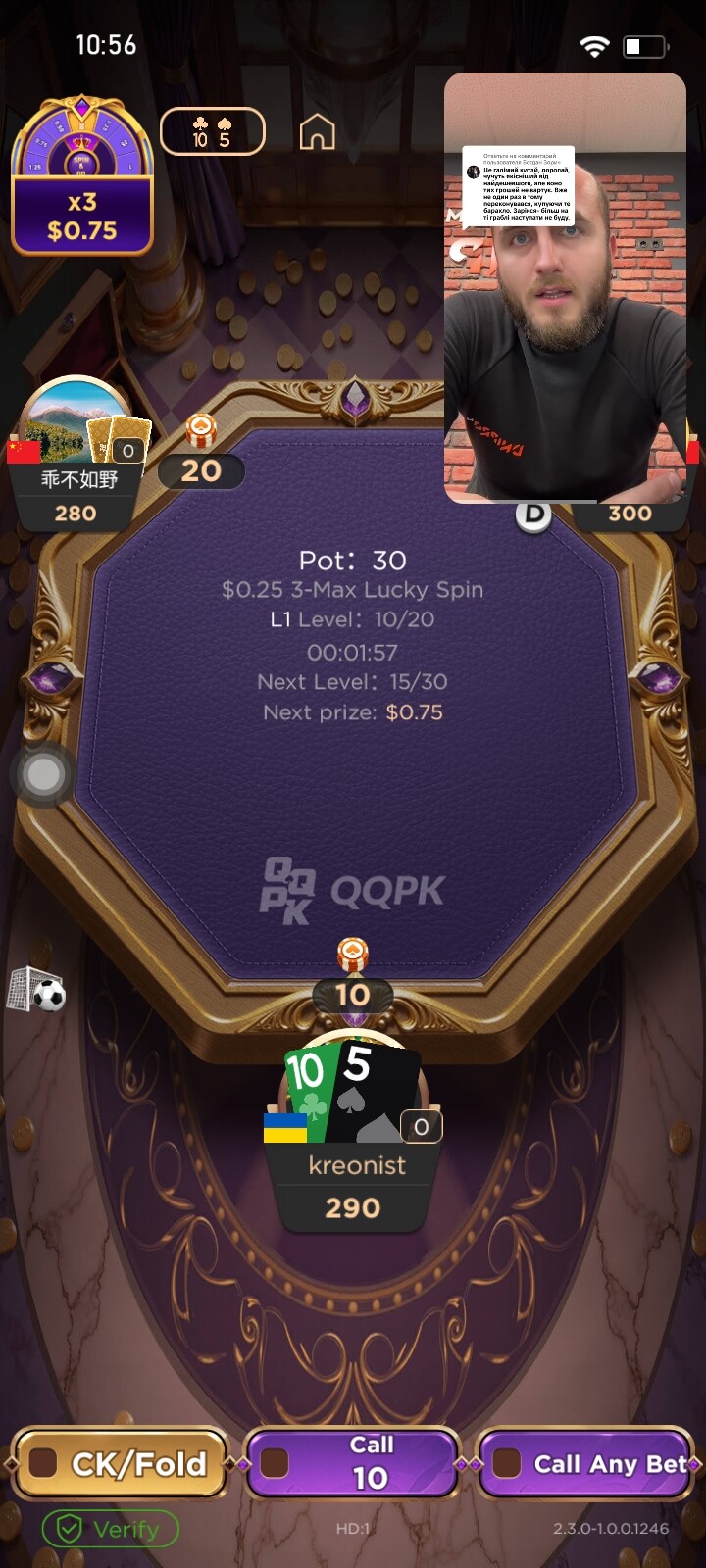
Task: Open the 10 5 hand indicator box
Action: [x=212, y=131]
